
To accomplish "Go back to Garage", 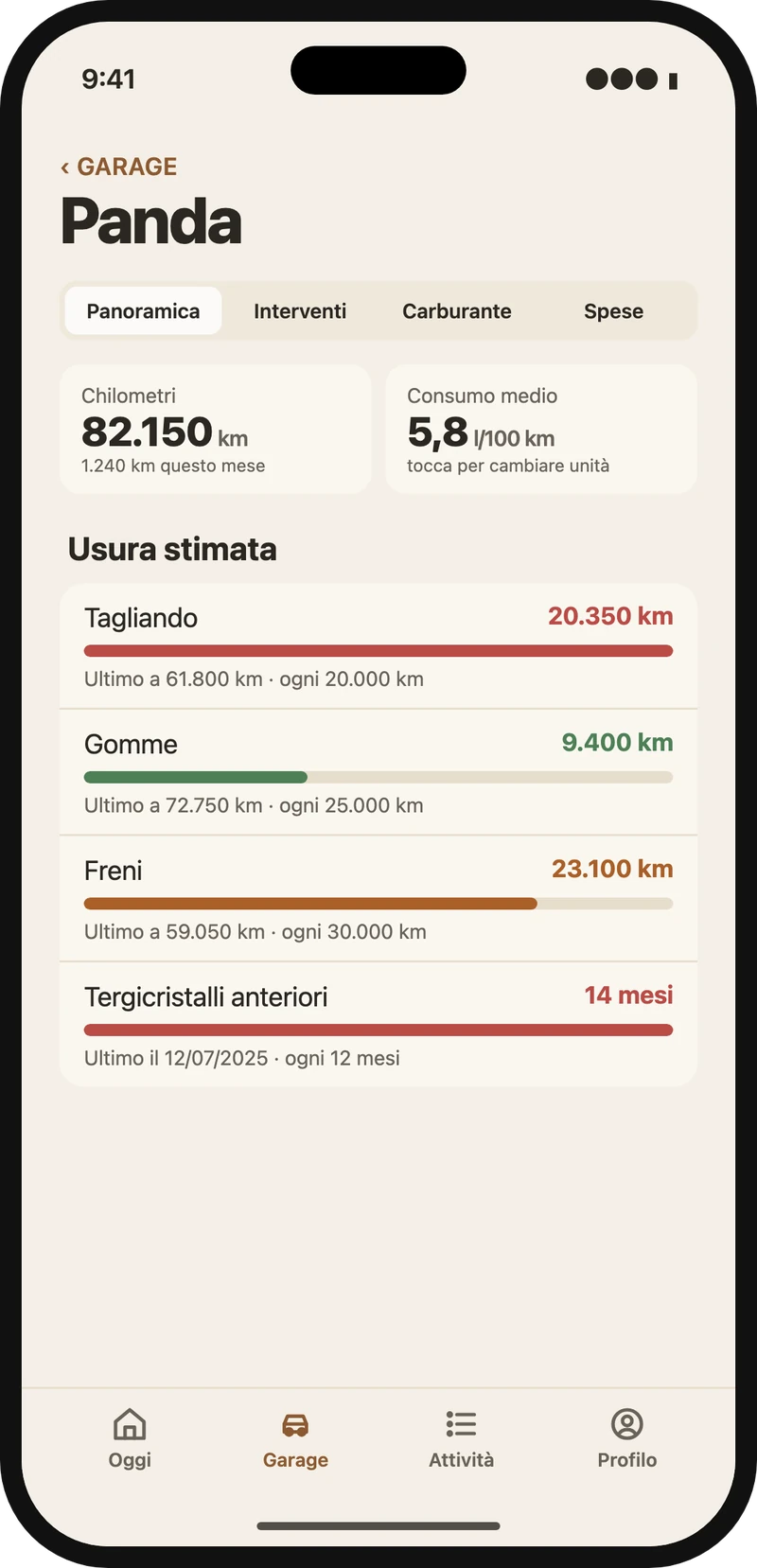I will (x=119, y=167).
